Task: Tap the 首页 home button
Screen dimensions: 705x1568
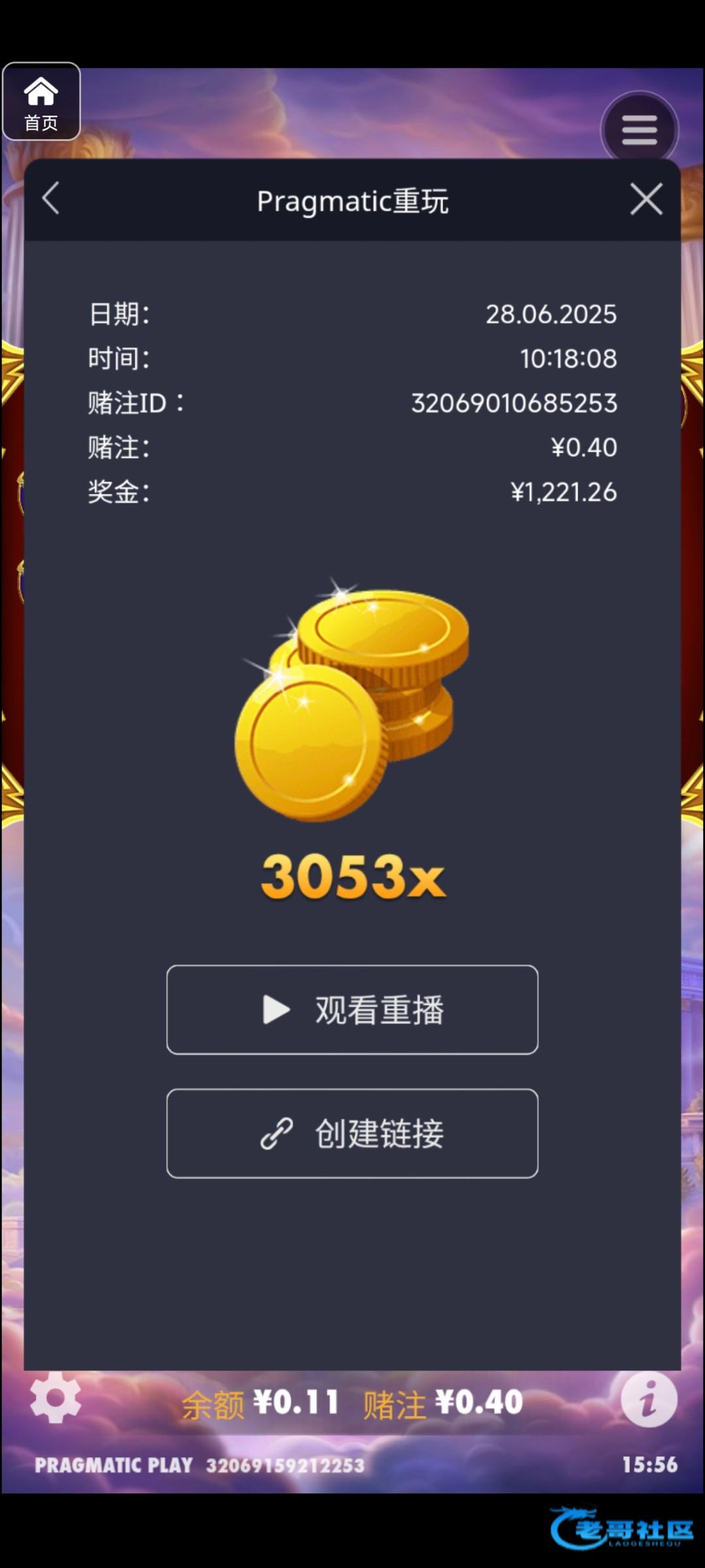Action: 41,102
